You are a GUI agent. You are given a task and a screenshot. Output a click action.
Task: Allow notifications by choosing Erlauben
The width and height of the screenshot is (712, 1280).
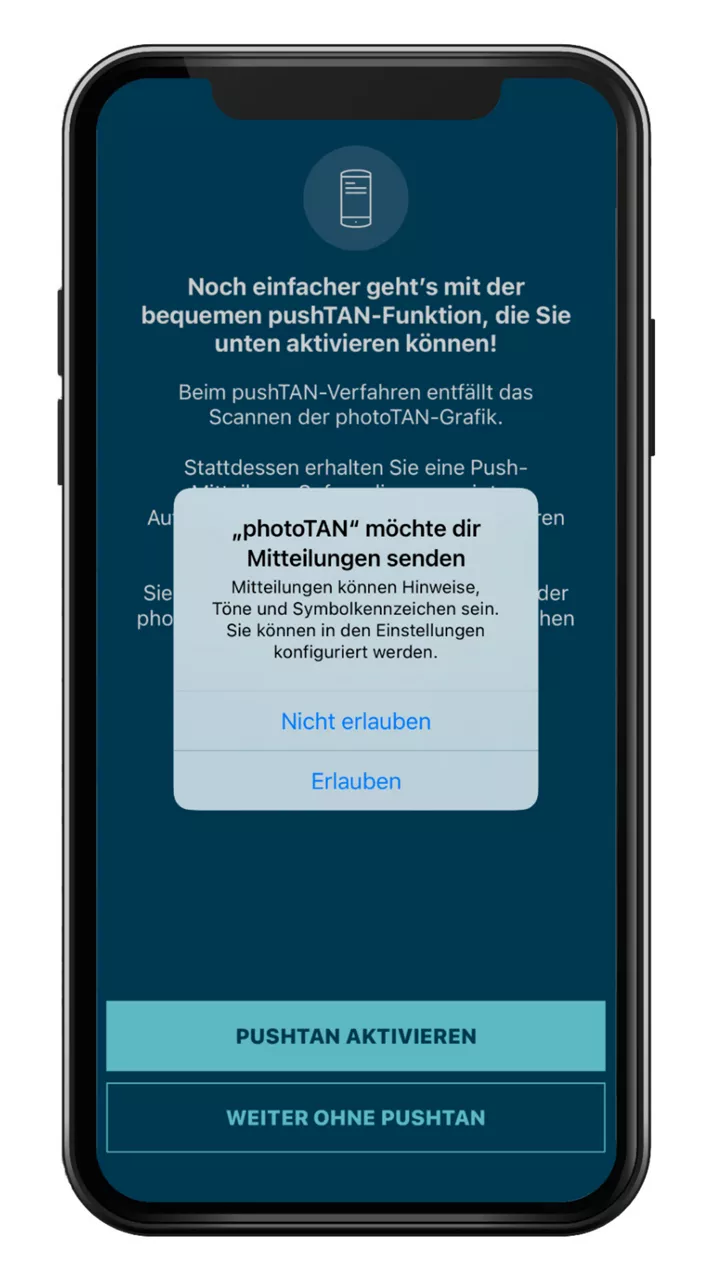356,781
